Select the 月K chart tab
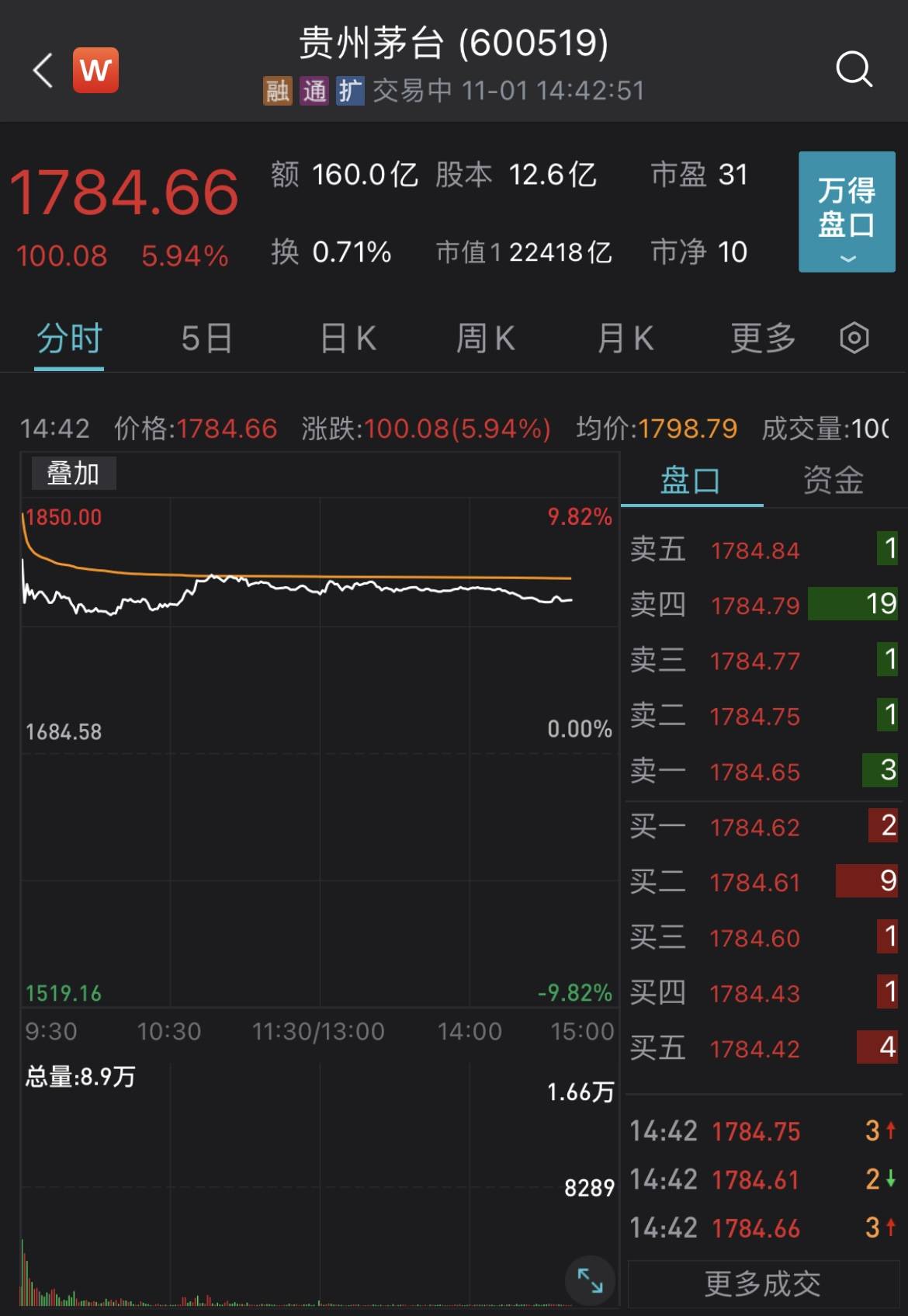Image resolution: width=908 pixels, height=1316 pixels. pos(625,339)
